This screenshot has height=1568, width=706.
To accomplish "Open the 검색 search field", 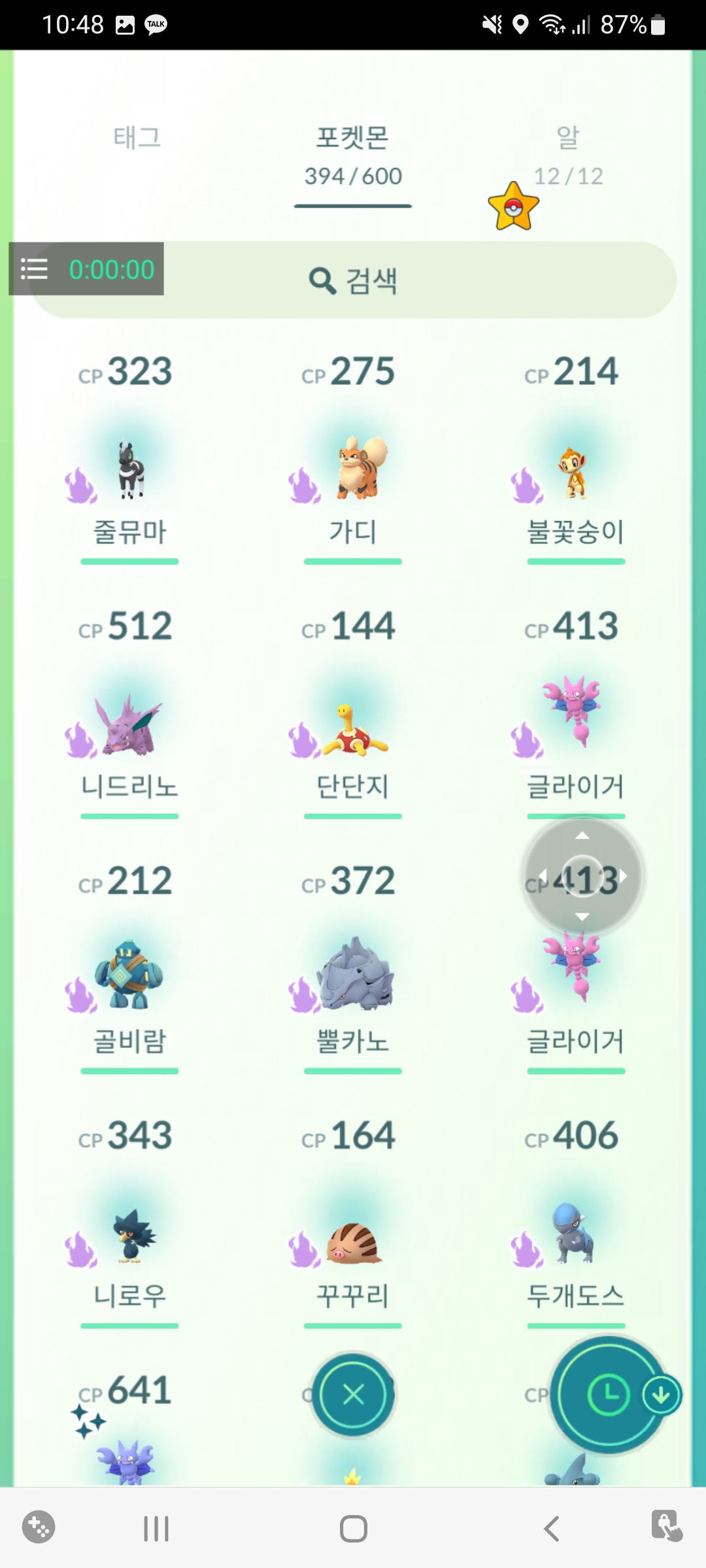I will (353, 281).
